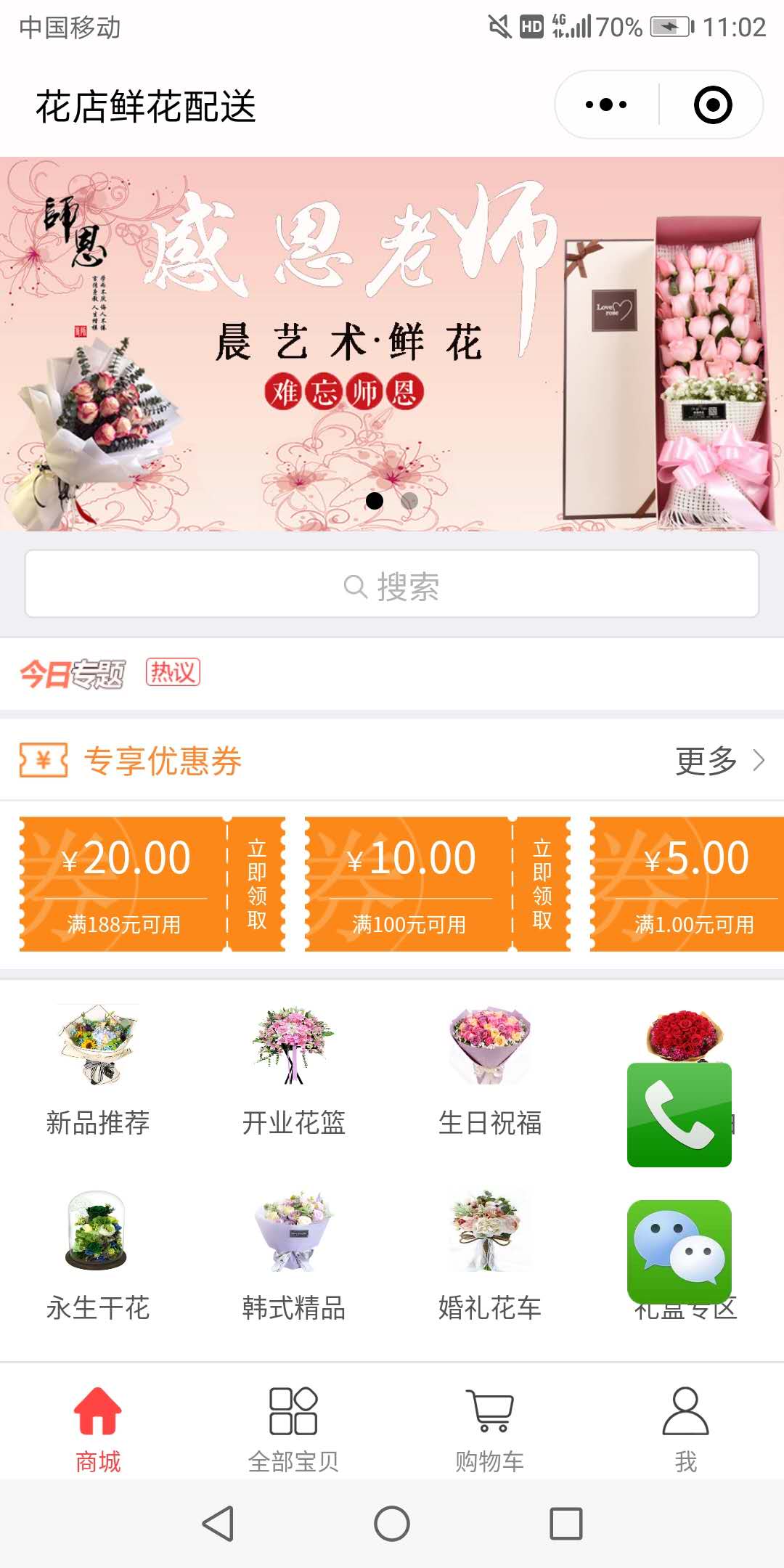Viewport: 784px width, 1568px height.
Task: Call the shop with the green phone button
Action: [679, 1115]
